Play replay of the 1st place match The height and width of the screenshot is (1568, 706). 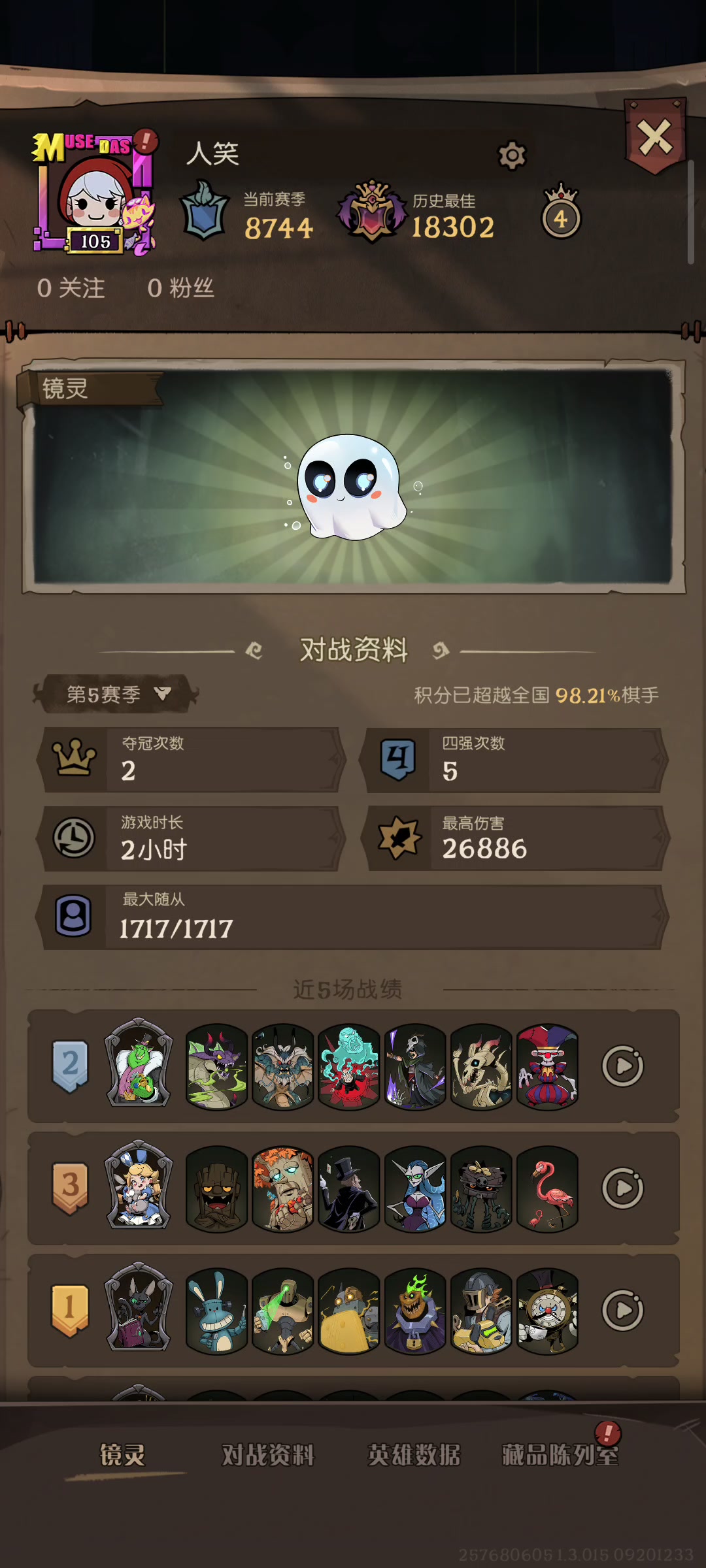point(622,1310)
